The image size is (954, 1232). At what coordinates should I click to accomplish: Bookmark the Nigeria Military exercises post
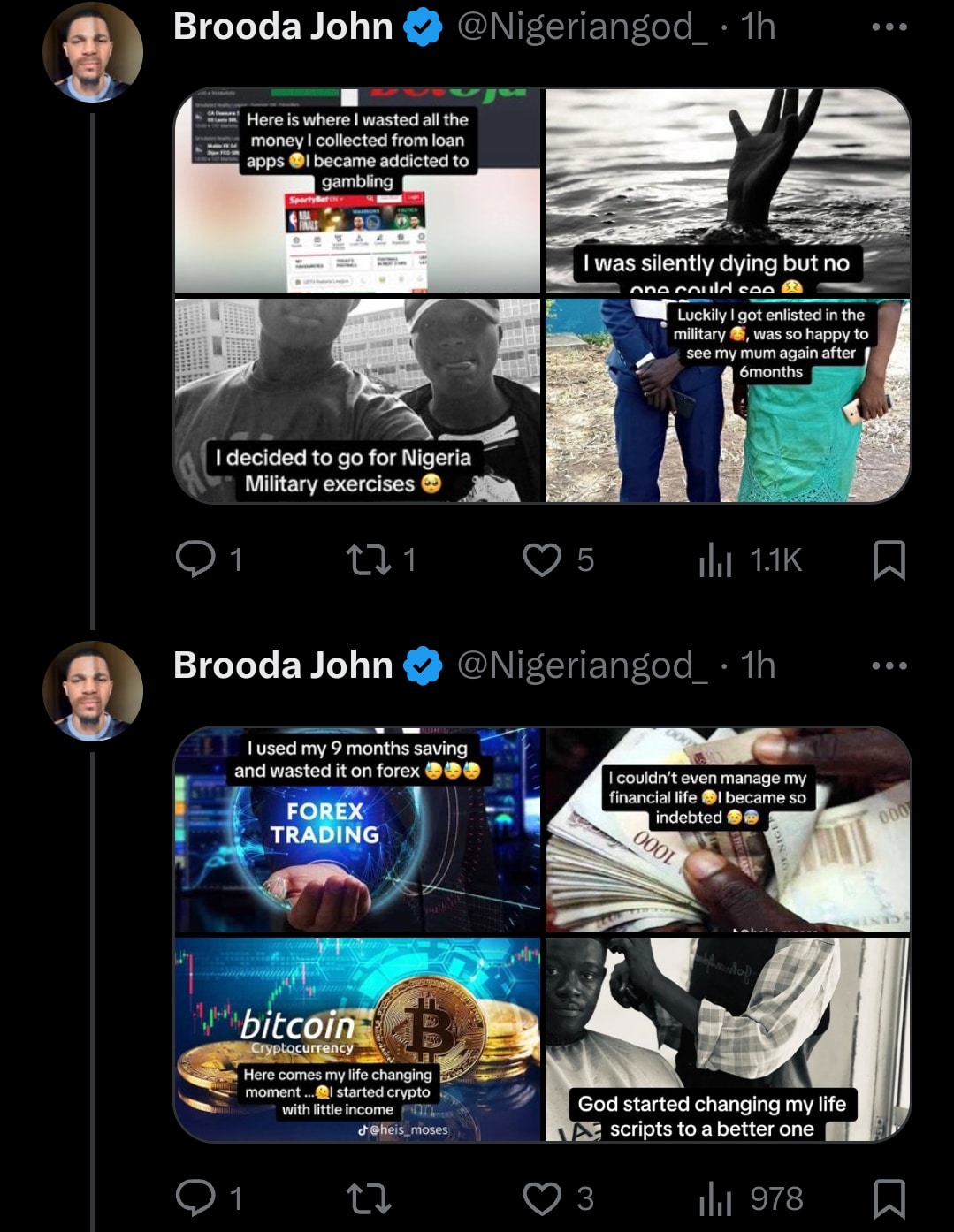pyautogui.click(x=889, y=559)
